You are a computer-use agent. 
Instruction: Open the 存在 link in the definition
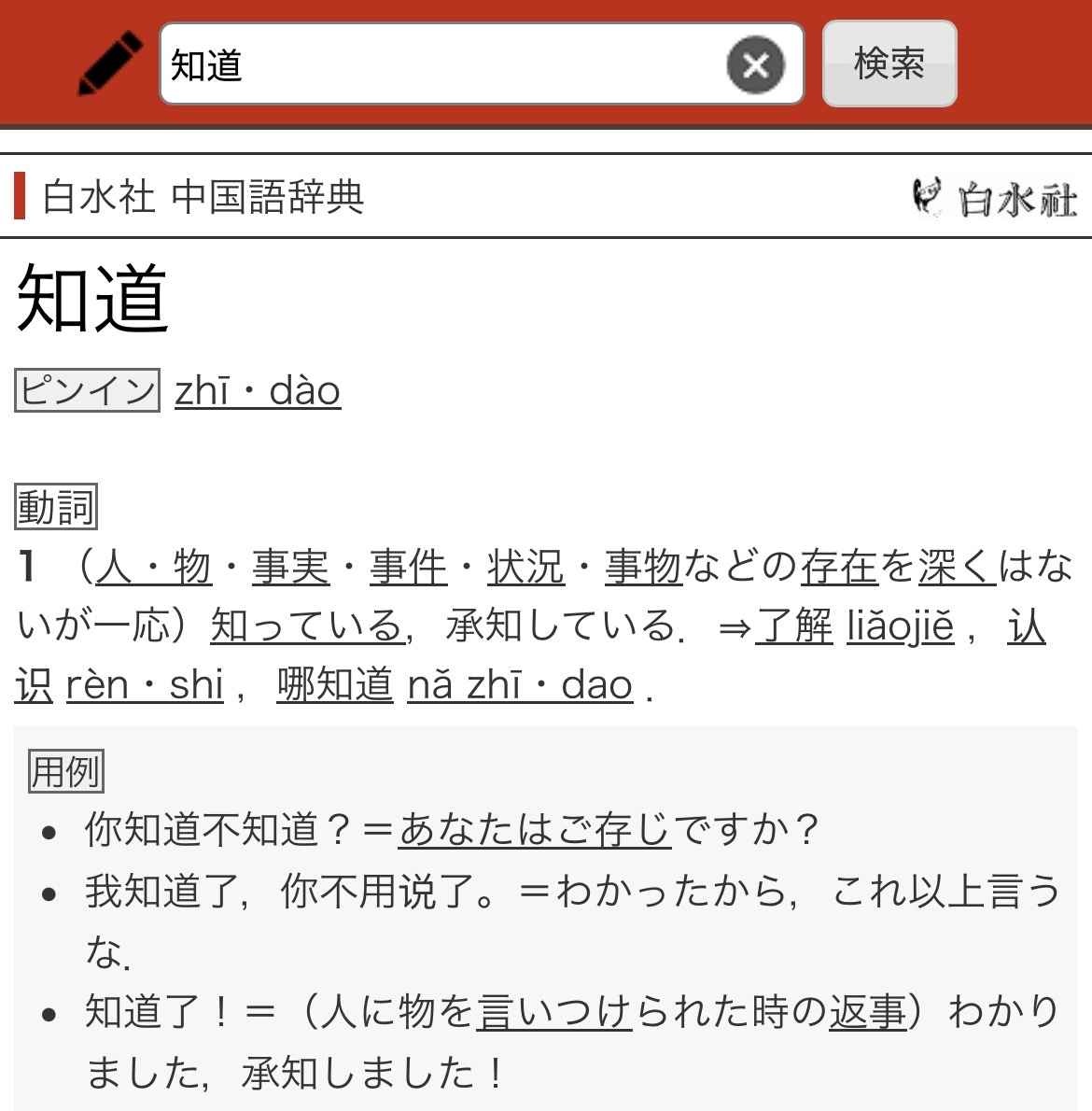tap(838, 567)
